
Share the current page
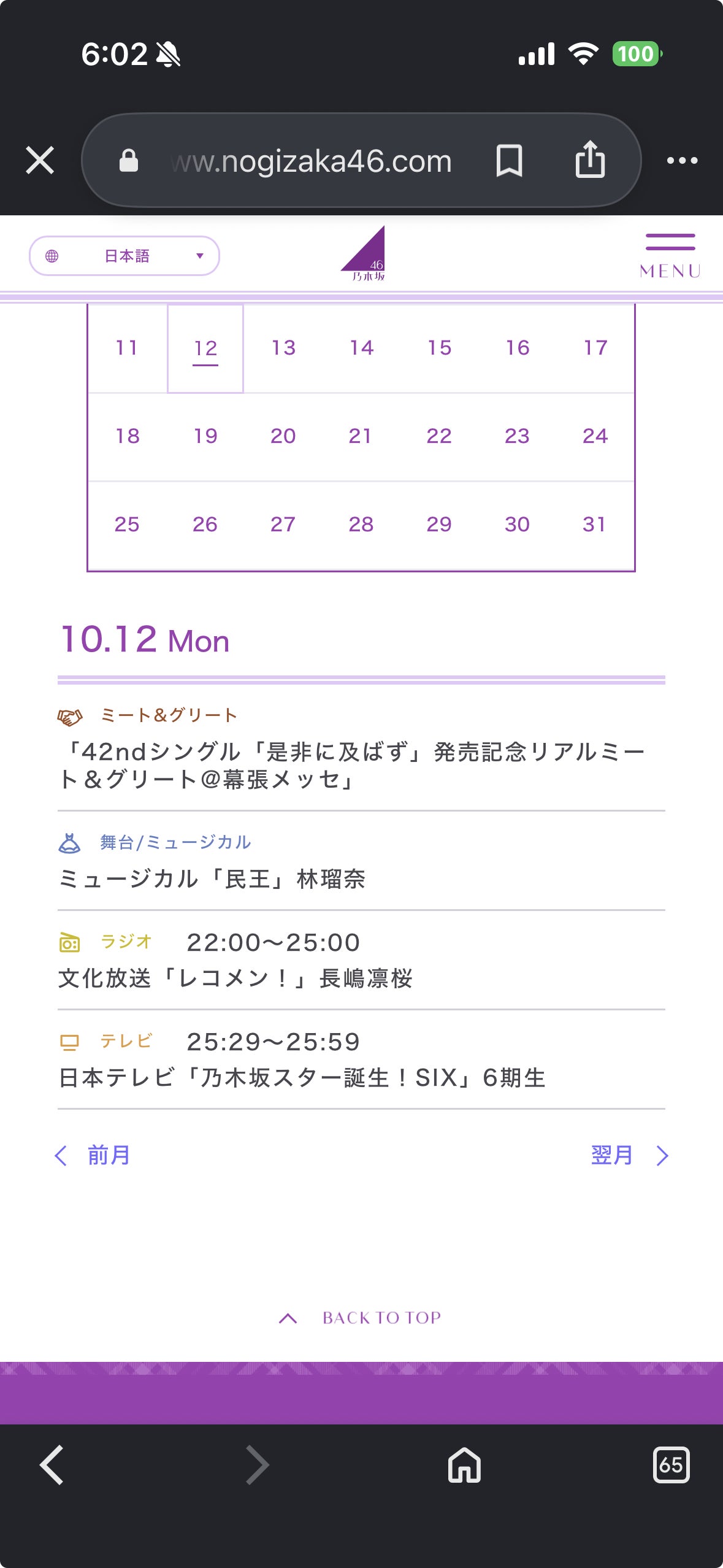pyautogui.click(x=590, y=159)
